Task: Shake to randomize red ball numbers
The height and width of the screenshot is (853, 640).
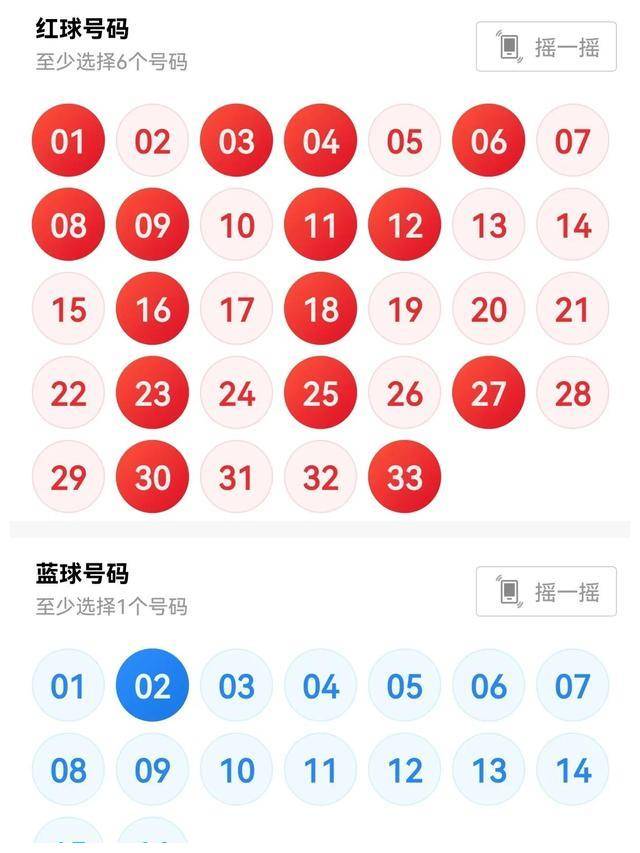Action: click(x=545, y=47)
